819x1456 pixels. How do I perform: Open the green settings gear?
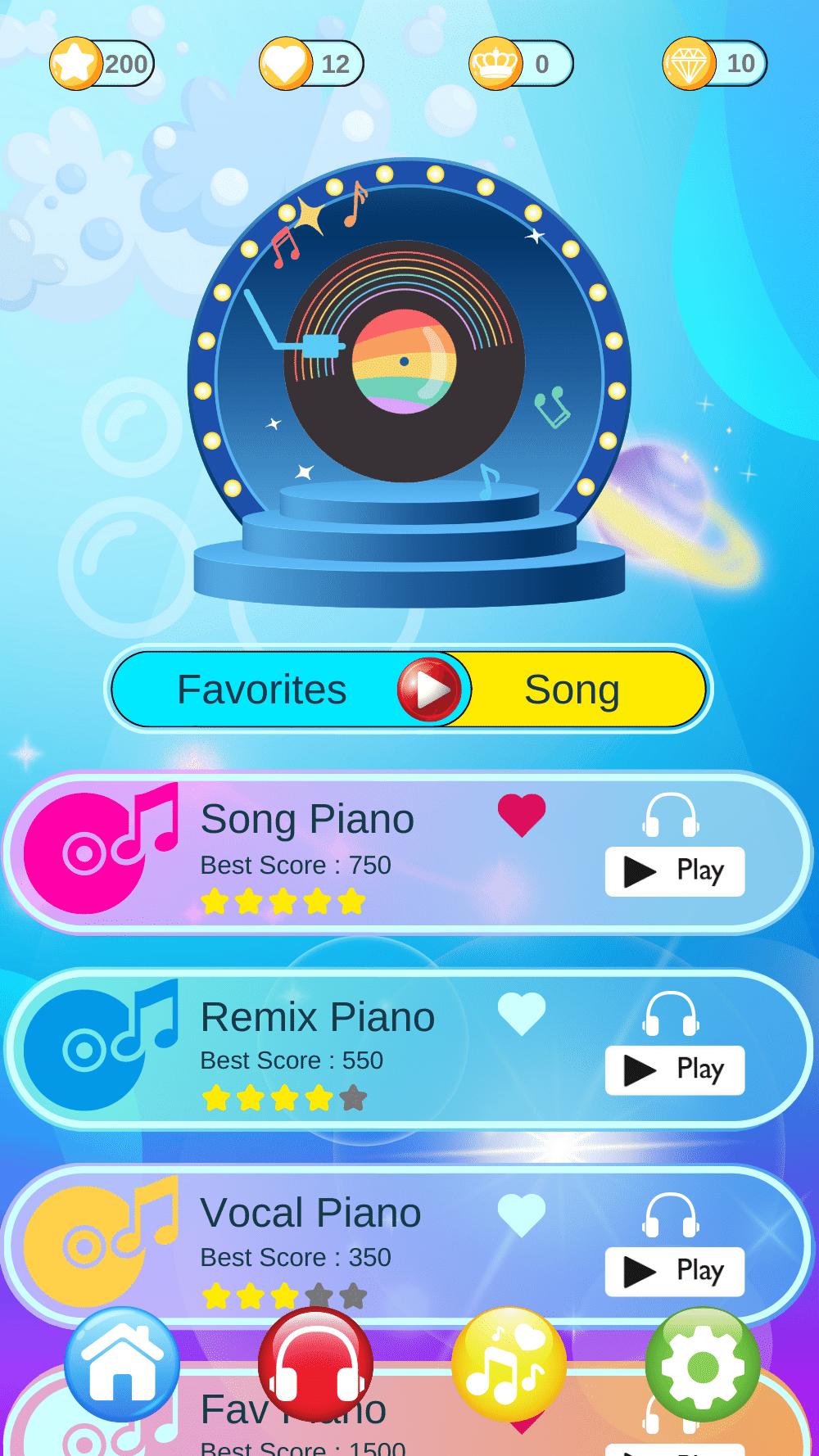click(x=702, y=1364)
